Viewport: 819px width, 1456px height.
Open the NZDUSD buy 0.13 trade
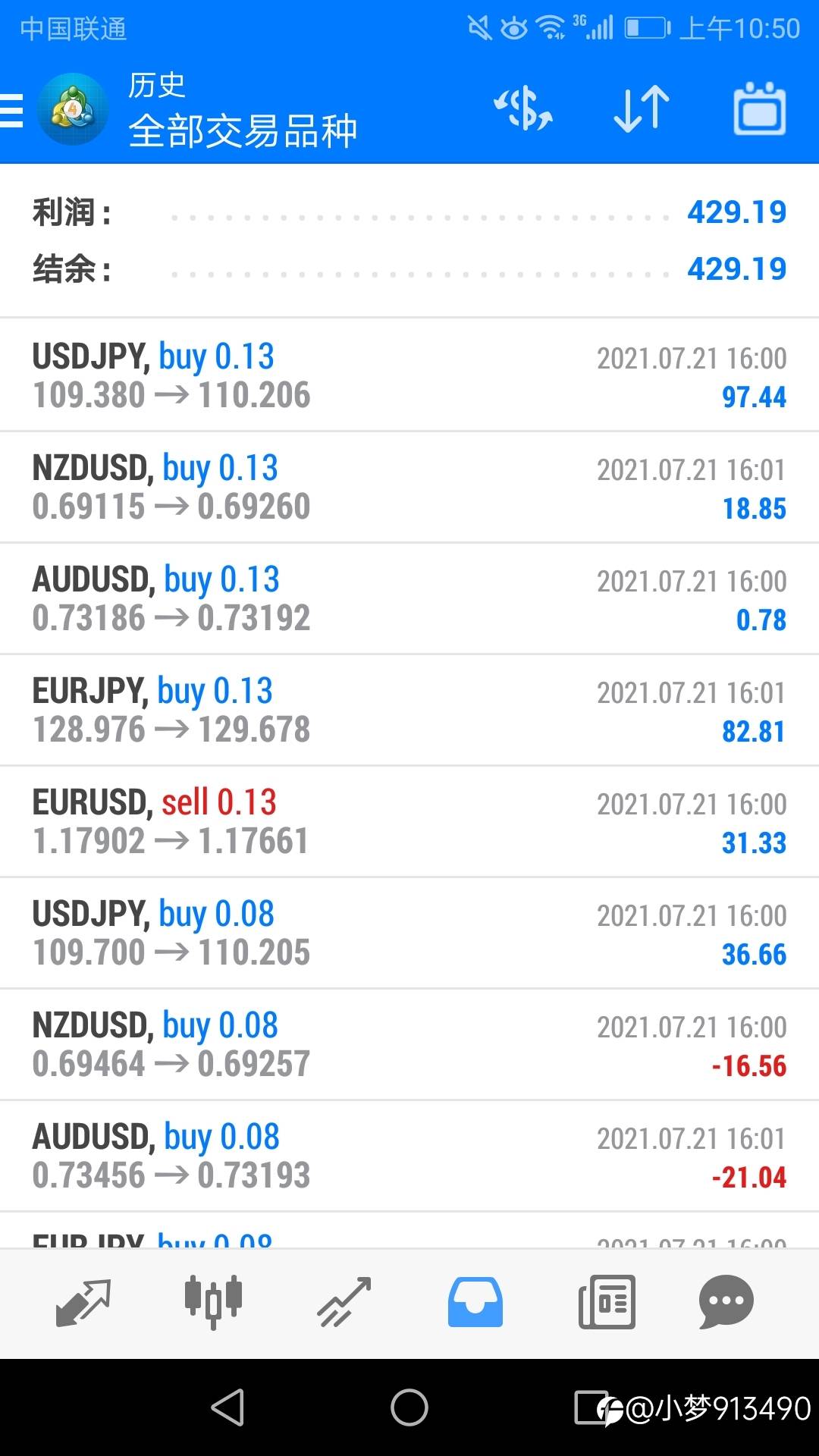tap(409, 487)
